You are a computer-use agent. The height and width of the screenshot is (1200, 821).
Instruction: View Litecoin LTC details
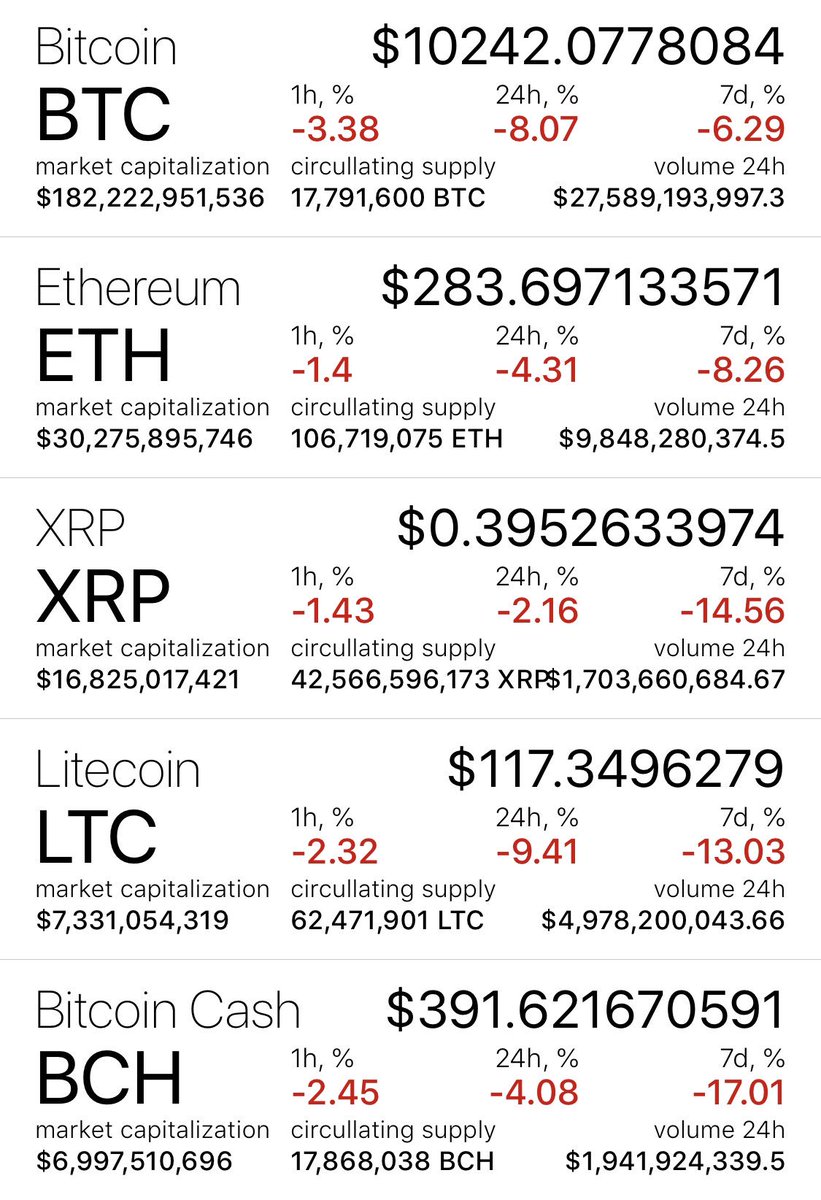coord(410,839)
